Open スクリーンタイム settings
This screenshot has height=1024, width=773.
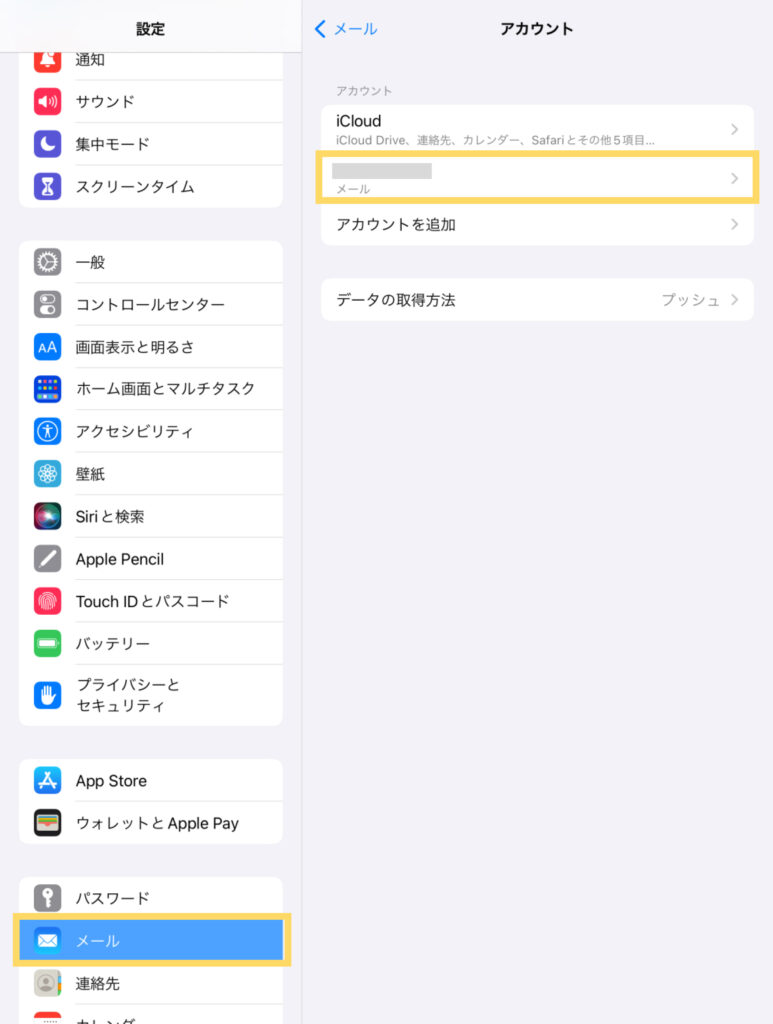click(x=150, y=187)
